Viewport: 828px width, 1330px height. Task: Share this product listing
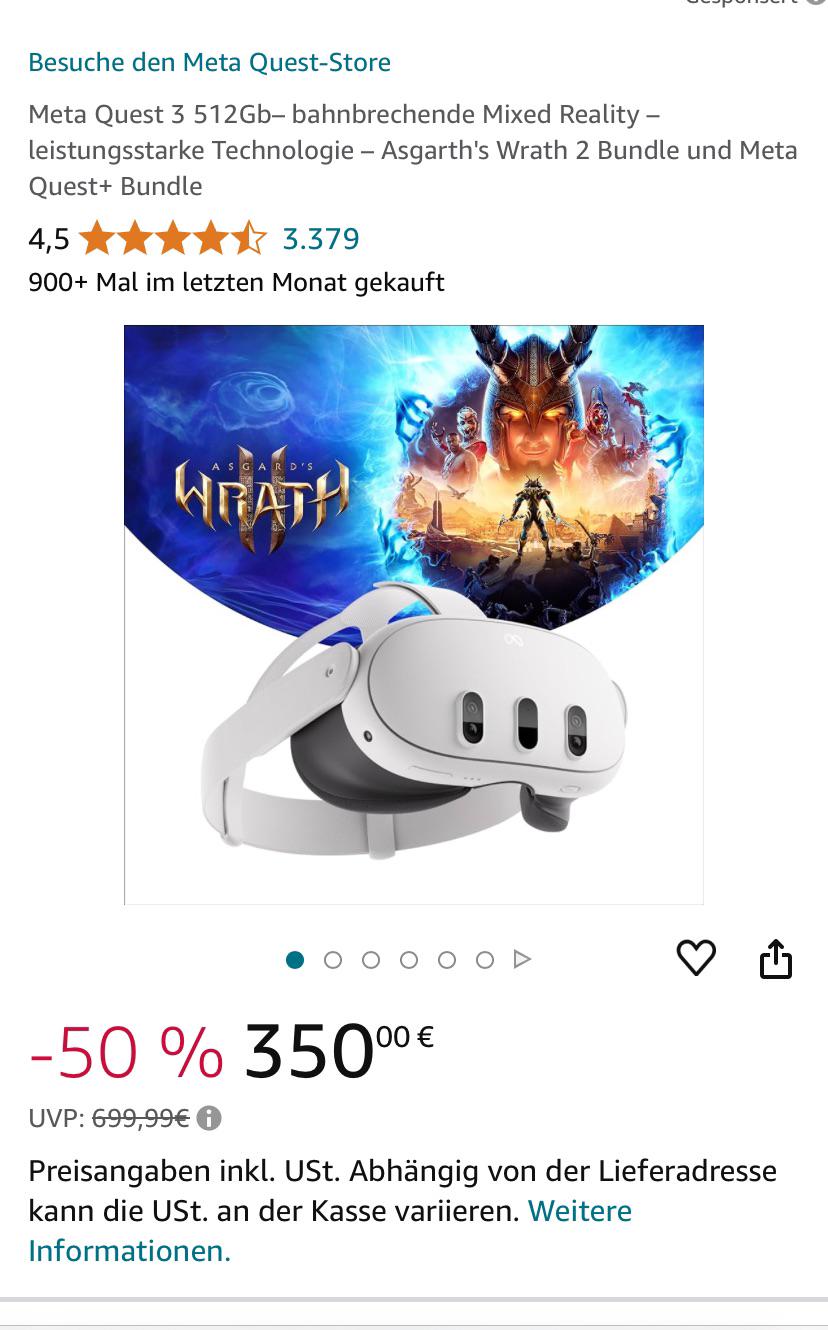click(775, 959)
